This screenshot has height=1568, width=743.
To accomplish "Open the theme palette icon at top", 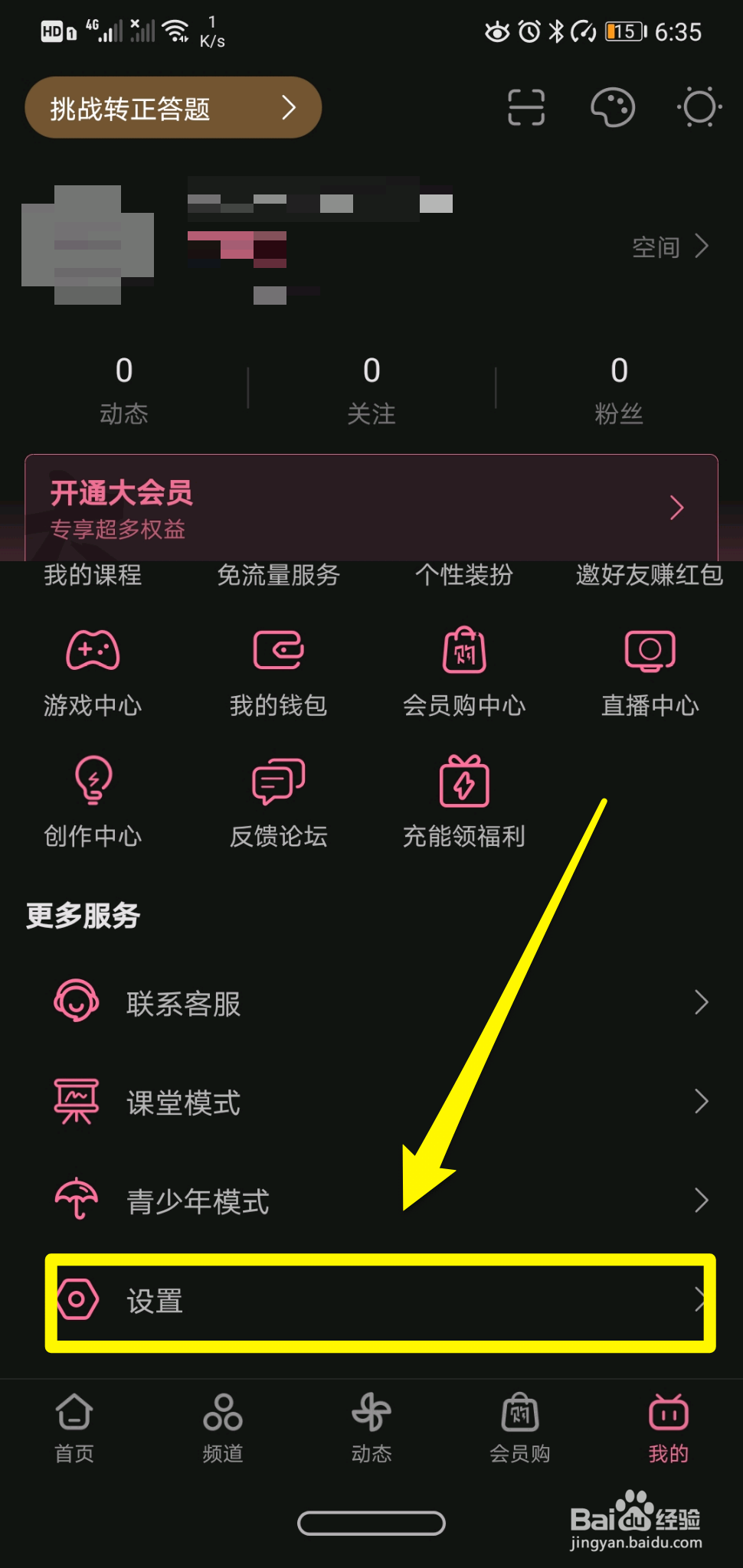I will coord(611,108).
